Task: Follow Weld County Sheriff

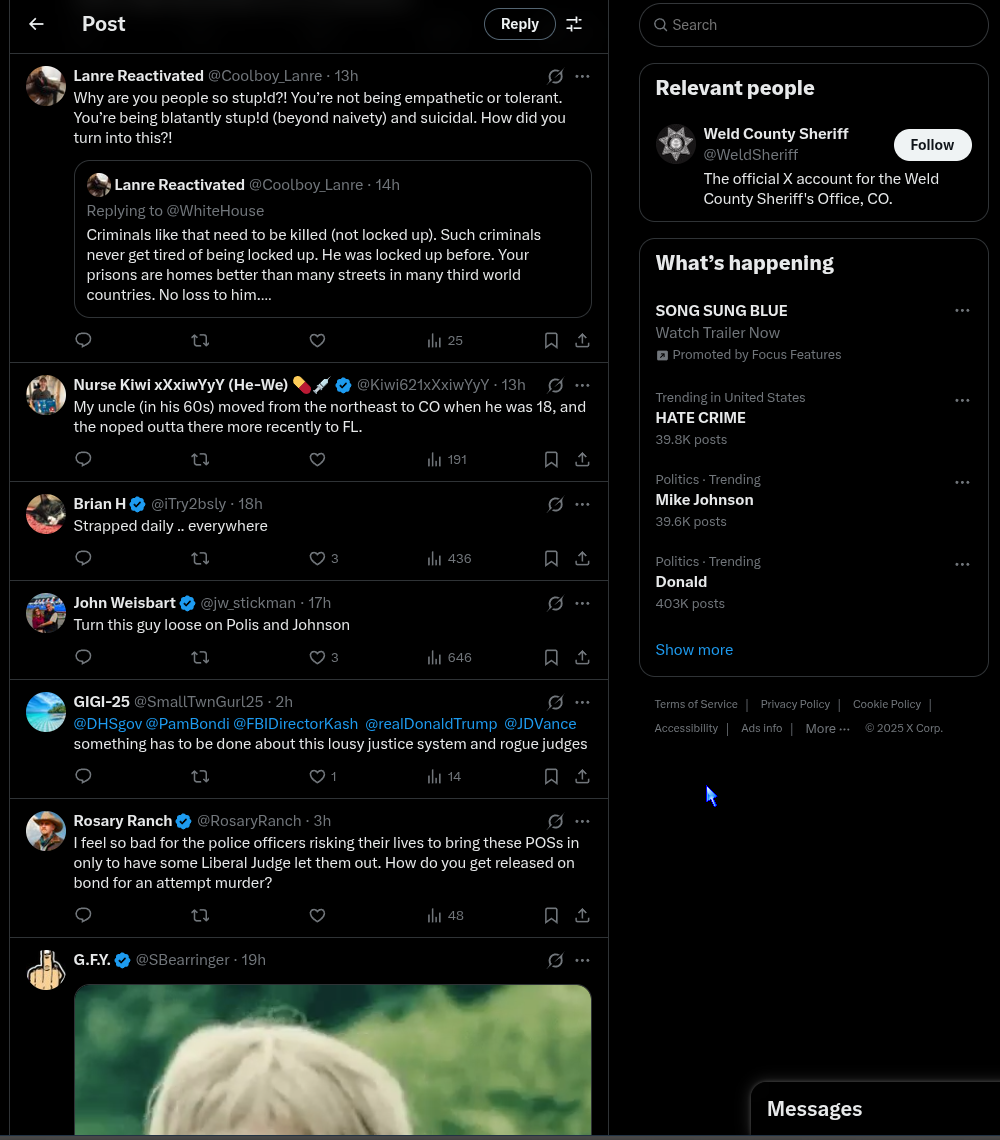Action: point(931,145)
